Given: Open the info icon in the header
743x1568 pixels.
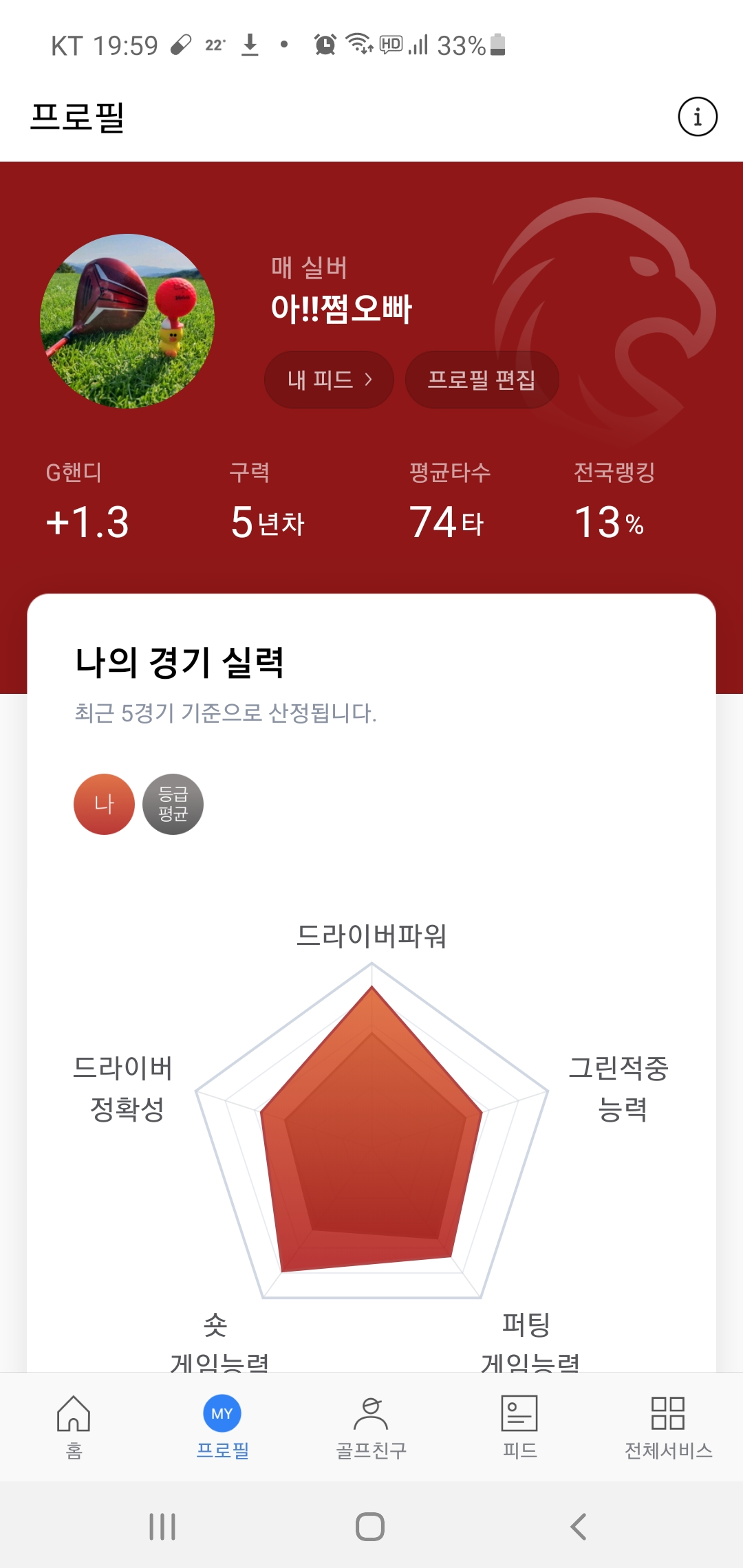Looking at the screenshot, I should (698, 117).
